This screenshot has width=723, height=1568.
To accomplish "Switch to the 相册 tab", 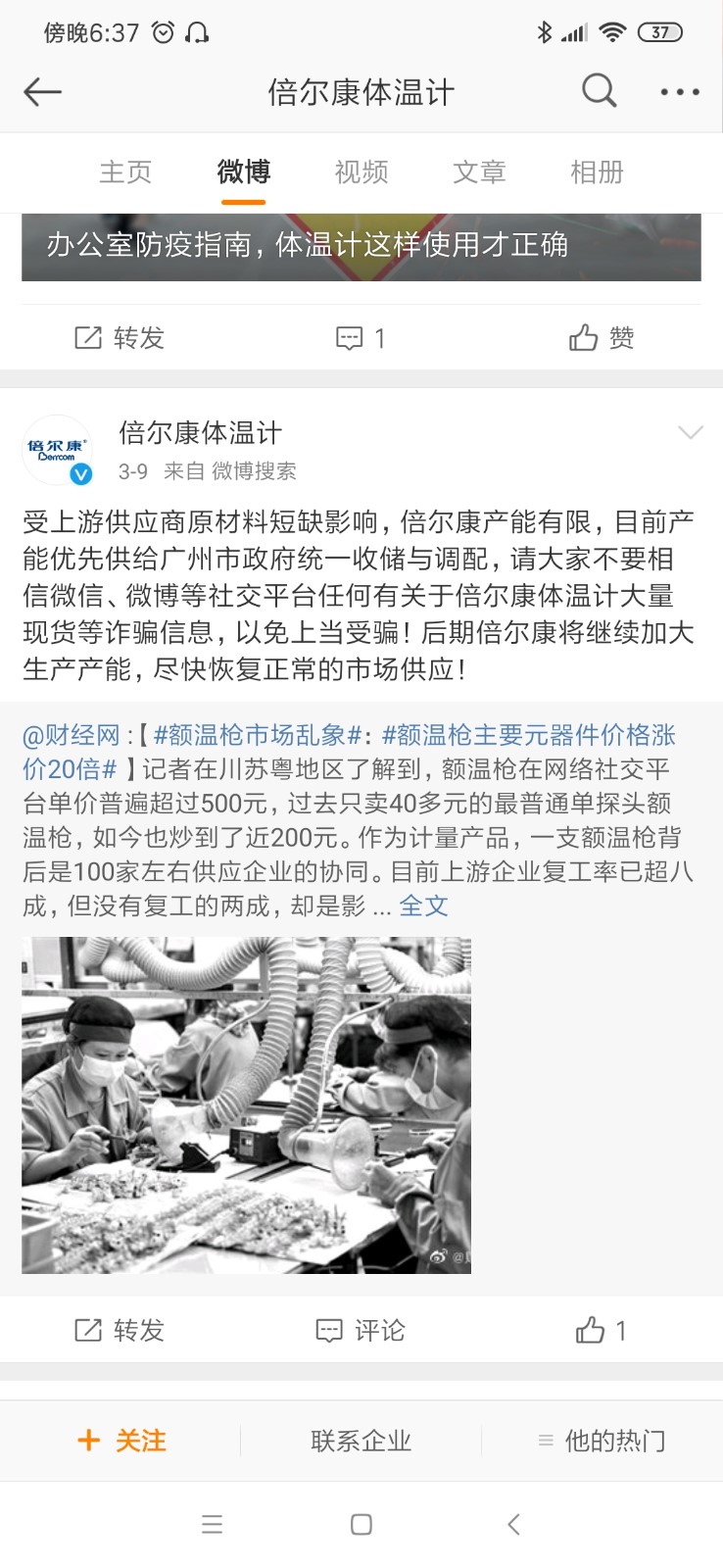I will [x=597, y=172].
